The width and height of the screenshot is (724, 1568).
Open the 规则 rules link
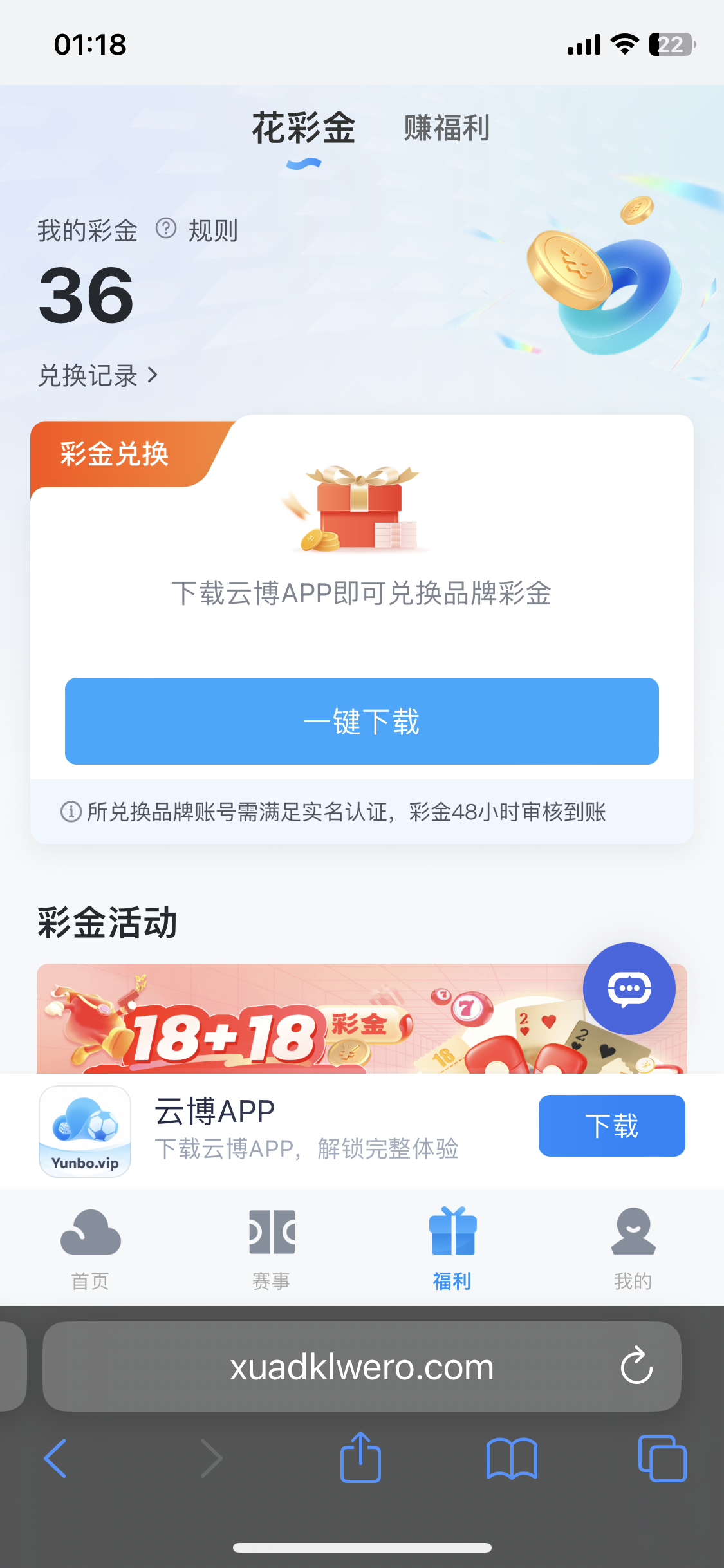214,230
